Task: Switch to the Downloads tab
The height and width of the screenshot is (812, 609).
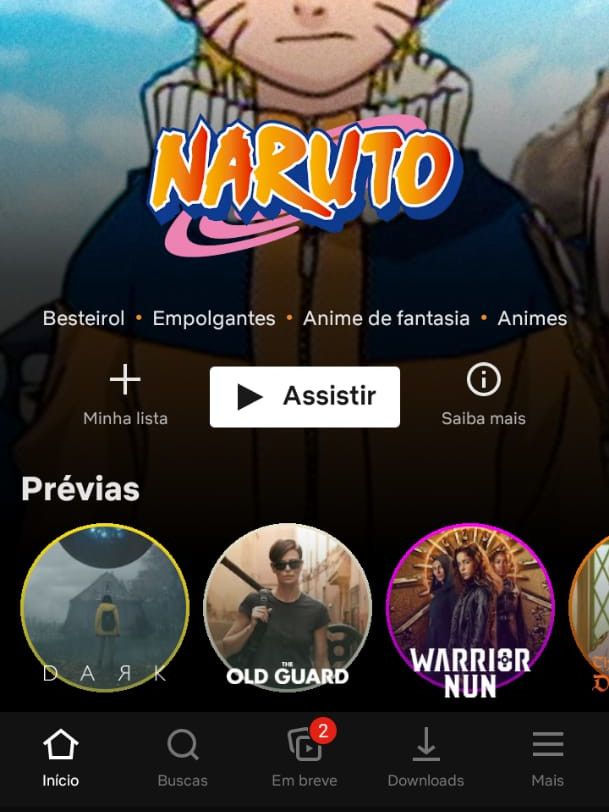Action: pyautogui.click(x=426, y=759)
